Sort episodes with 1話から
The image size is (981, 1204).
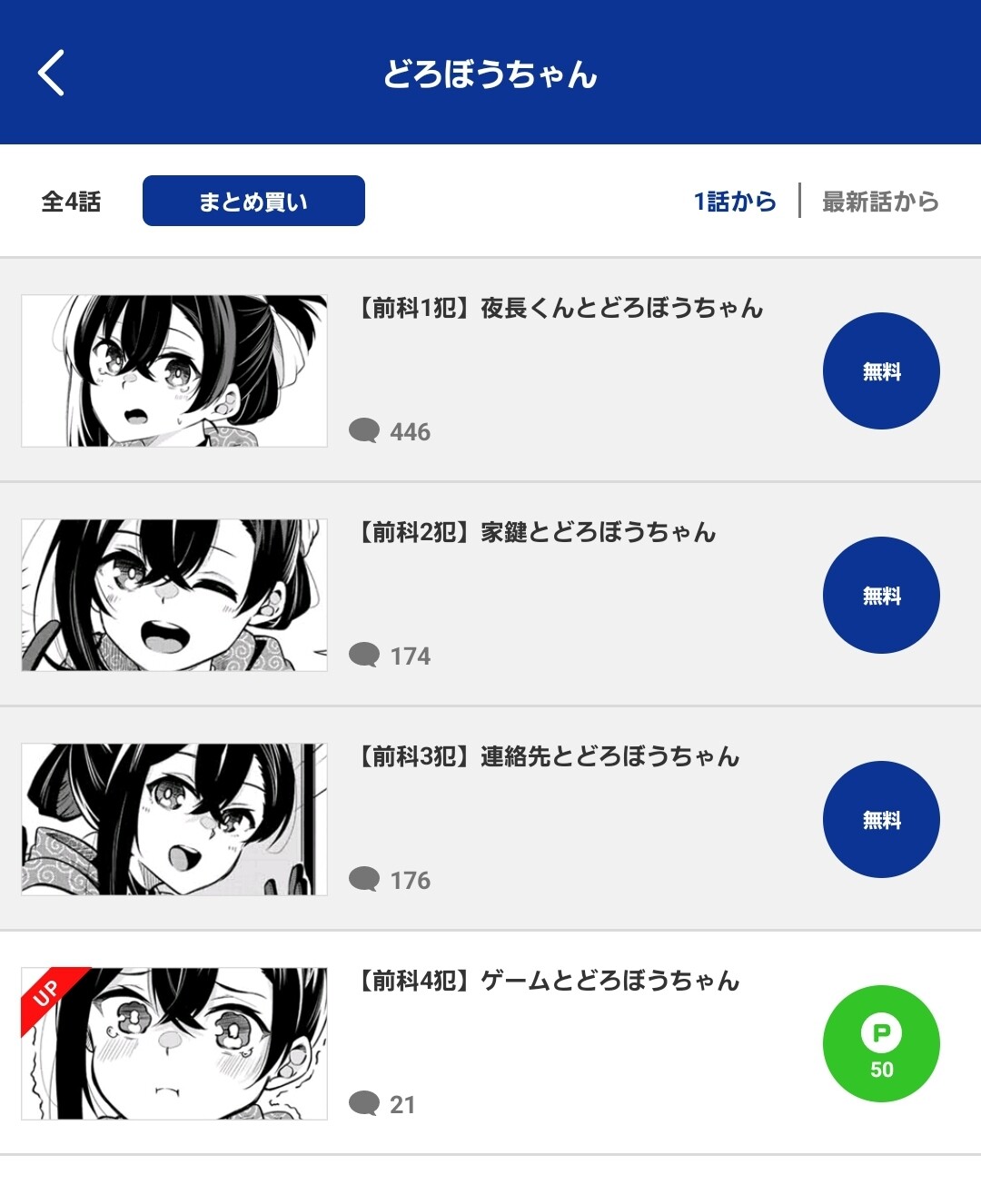pyautogui.click(x=735, y=201)
